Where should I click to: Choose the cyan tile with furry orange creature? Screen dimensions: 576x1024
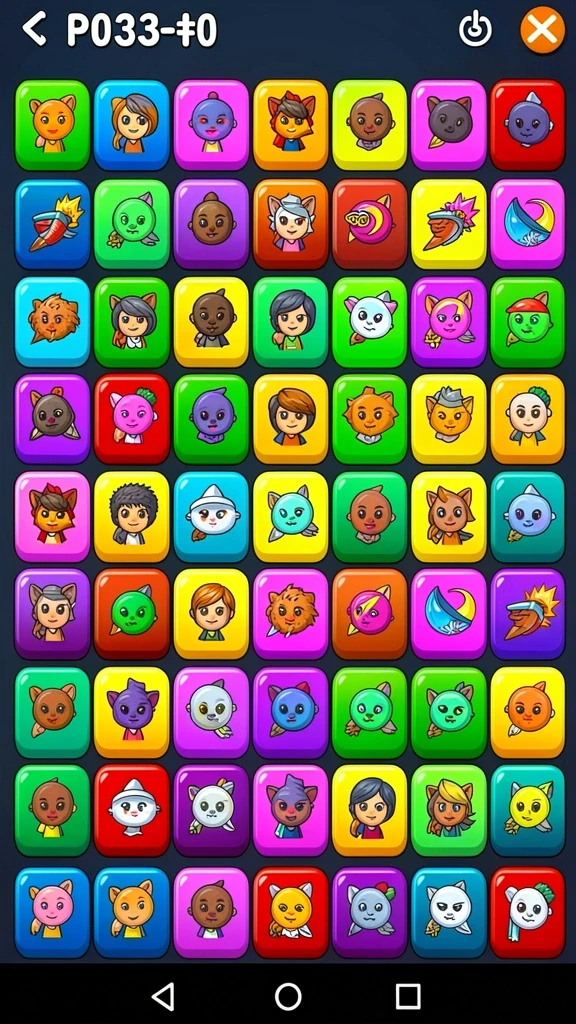[x=52, y=322]
